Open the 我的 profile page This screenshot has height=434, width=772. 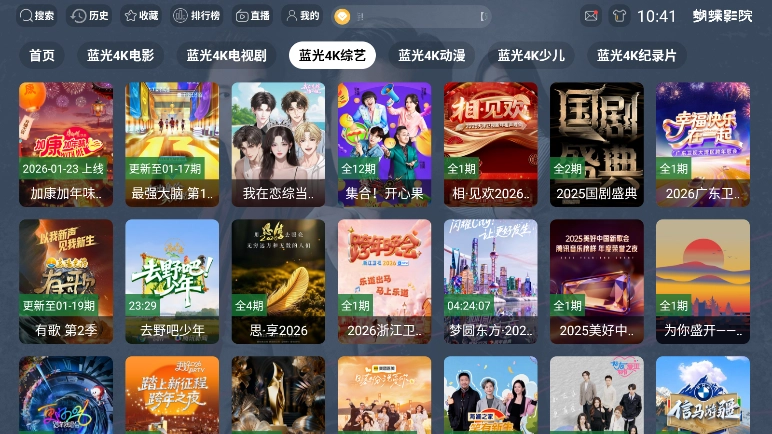pos(302,16)
